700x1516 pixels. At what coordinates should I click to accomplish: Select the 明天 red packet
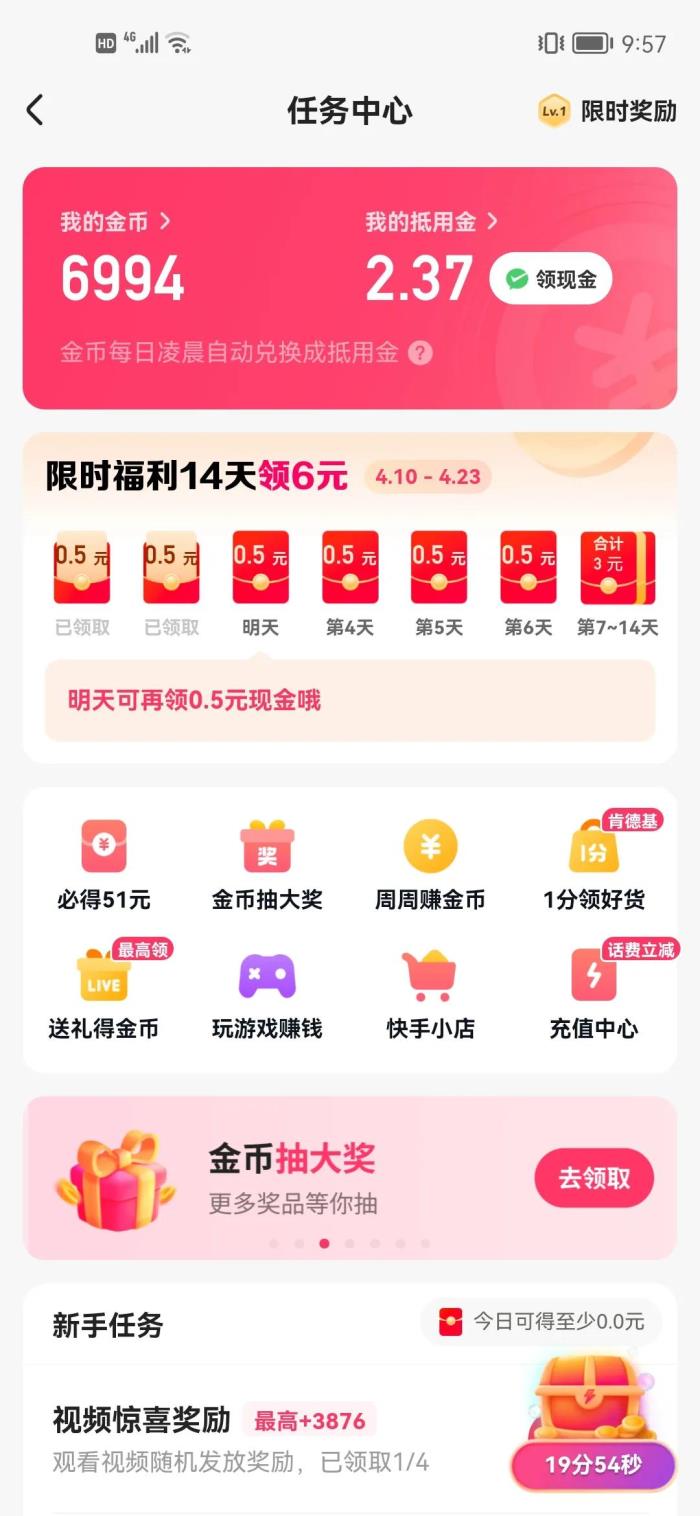[x=260, y=570]
